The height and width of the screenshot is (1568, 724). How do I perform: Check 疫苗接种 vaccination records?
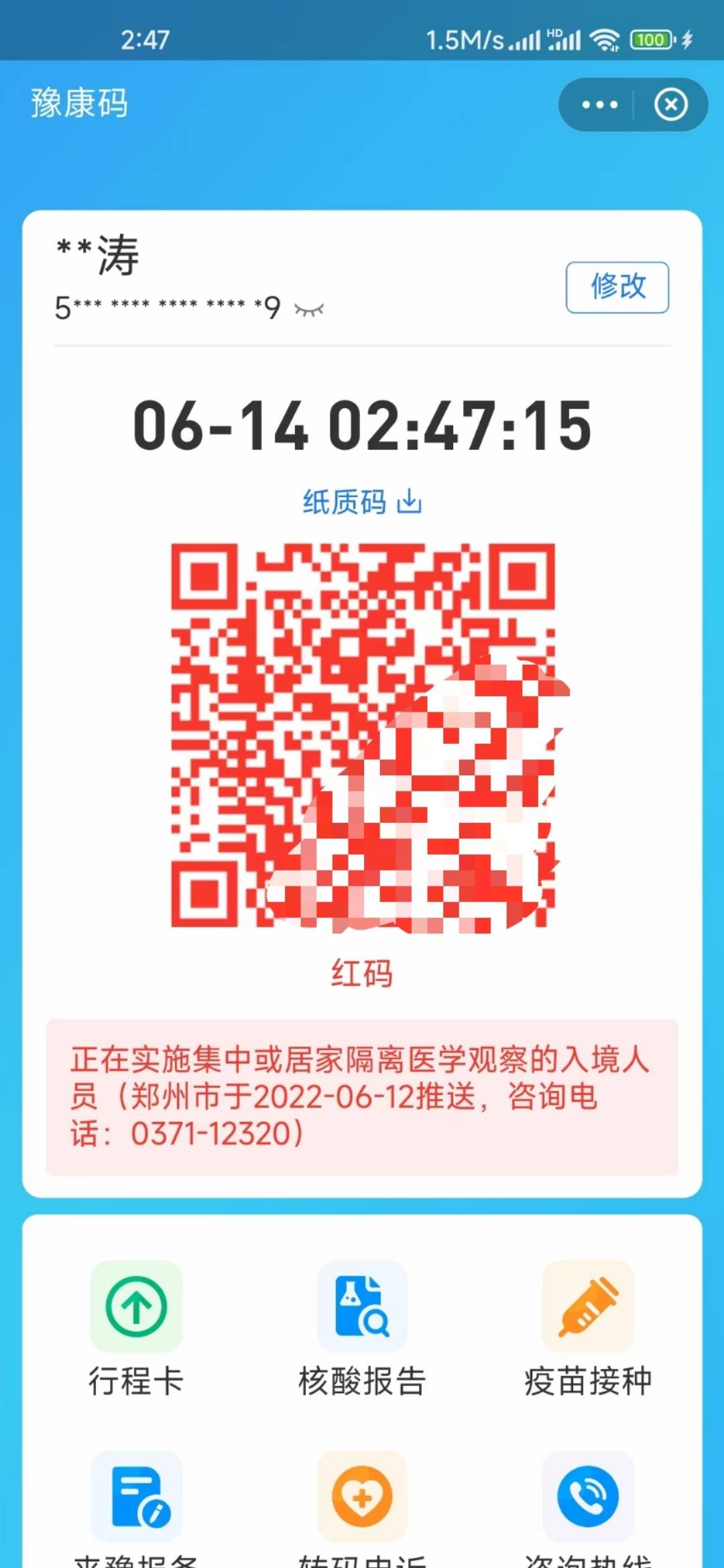click(588, 1307)
